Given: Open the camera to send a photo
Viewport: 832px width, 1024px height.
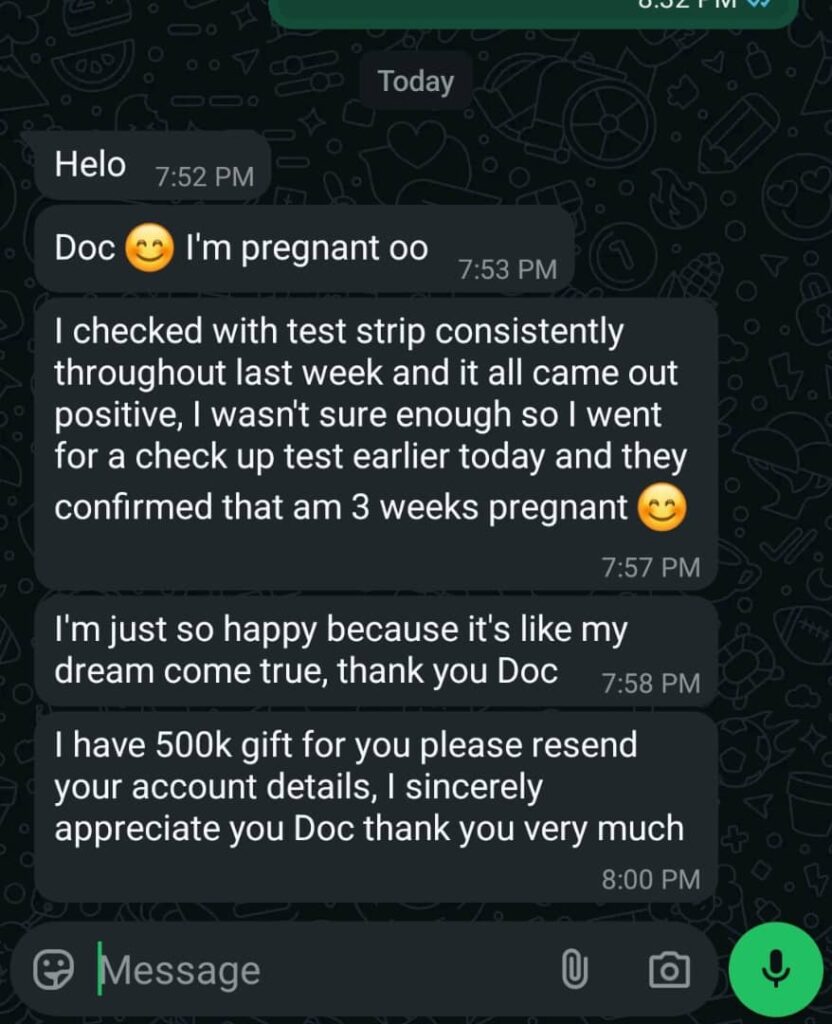Looking at the screenshot, I should (x=669, y=969).
